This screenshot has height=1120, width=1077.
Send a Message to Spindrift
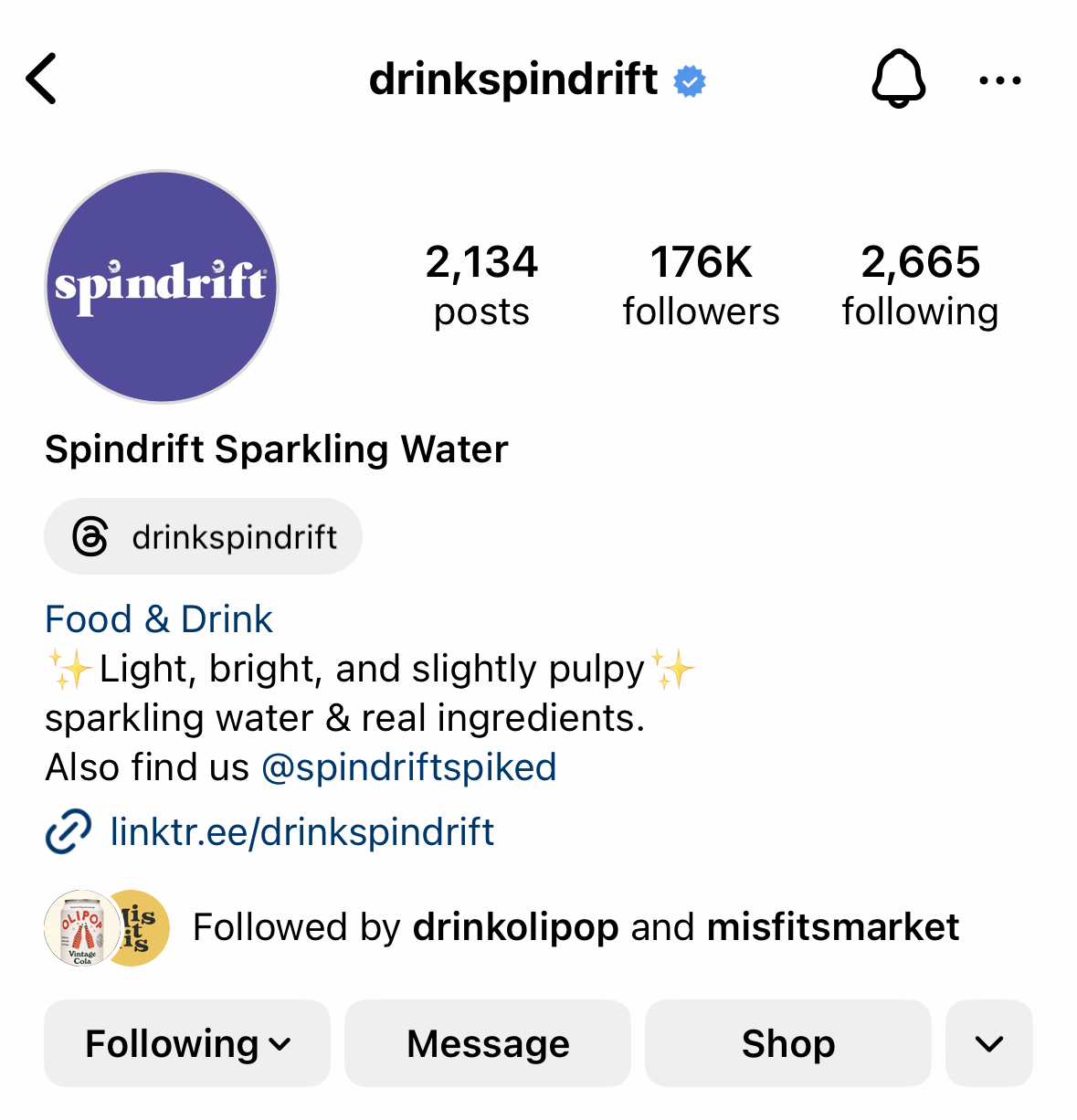(x=486, y=1043)
